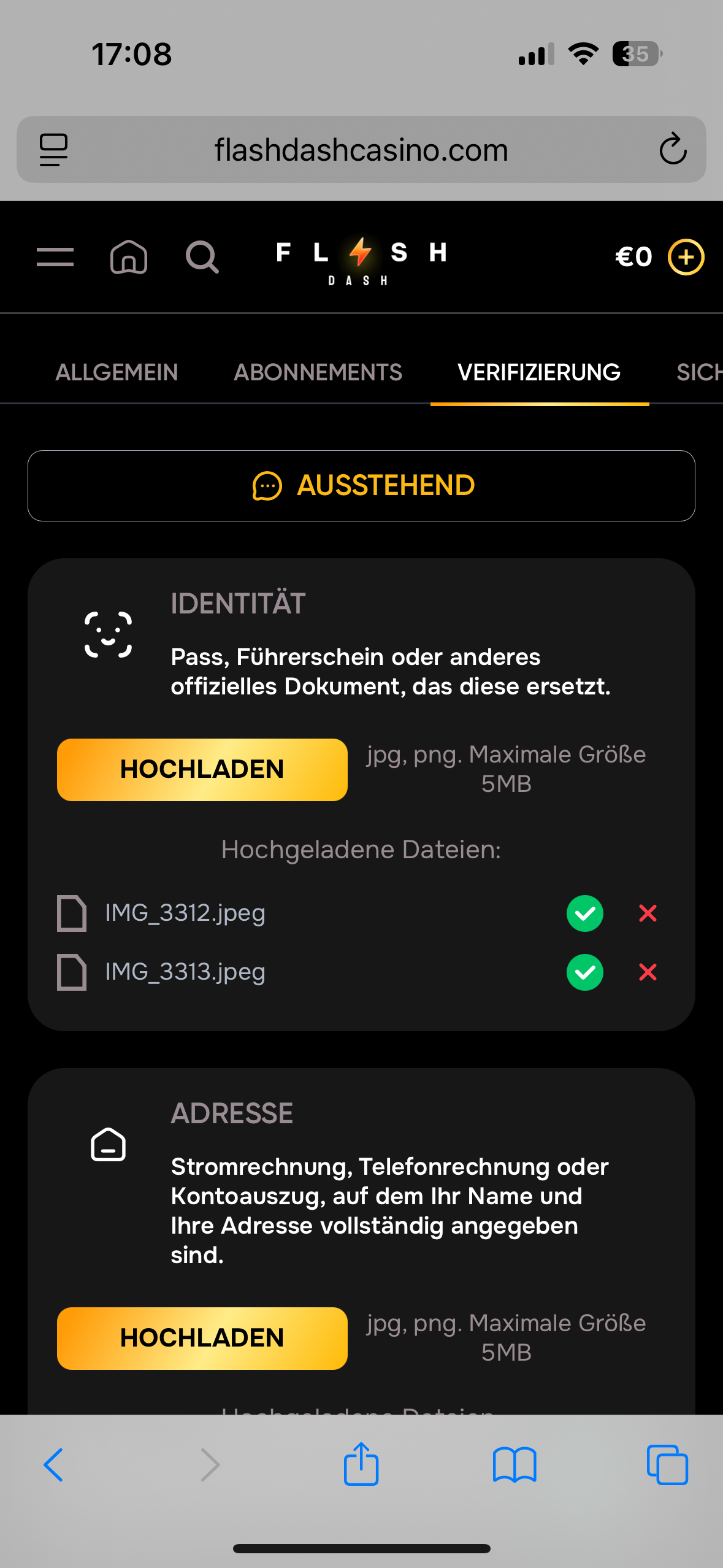Viewport: 723px width, 1568px height.
Task: Switch to the Abonnements tab
Action: pyautogui.click(x=317, y=372)
